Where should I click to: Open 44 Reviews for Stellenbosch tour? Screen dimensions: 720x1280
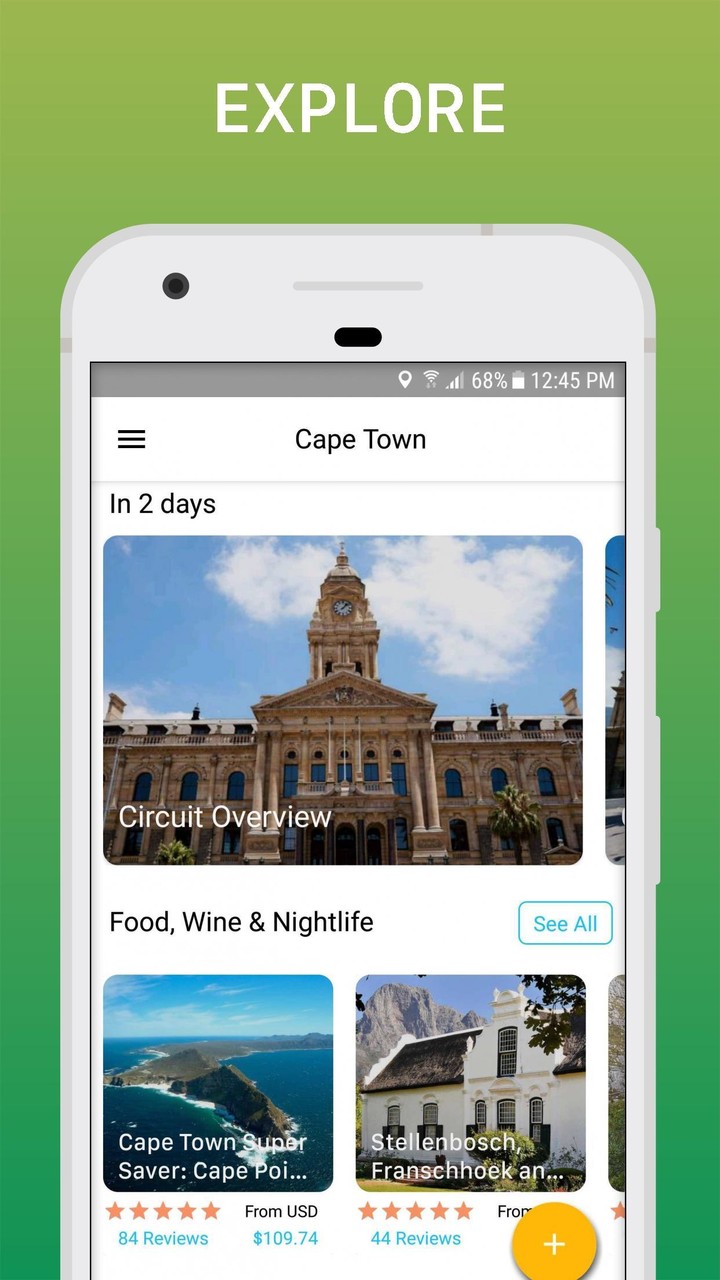[x=416, y=1238]
